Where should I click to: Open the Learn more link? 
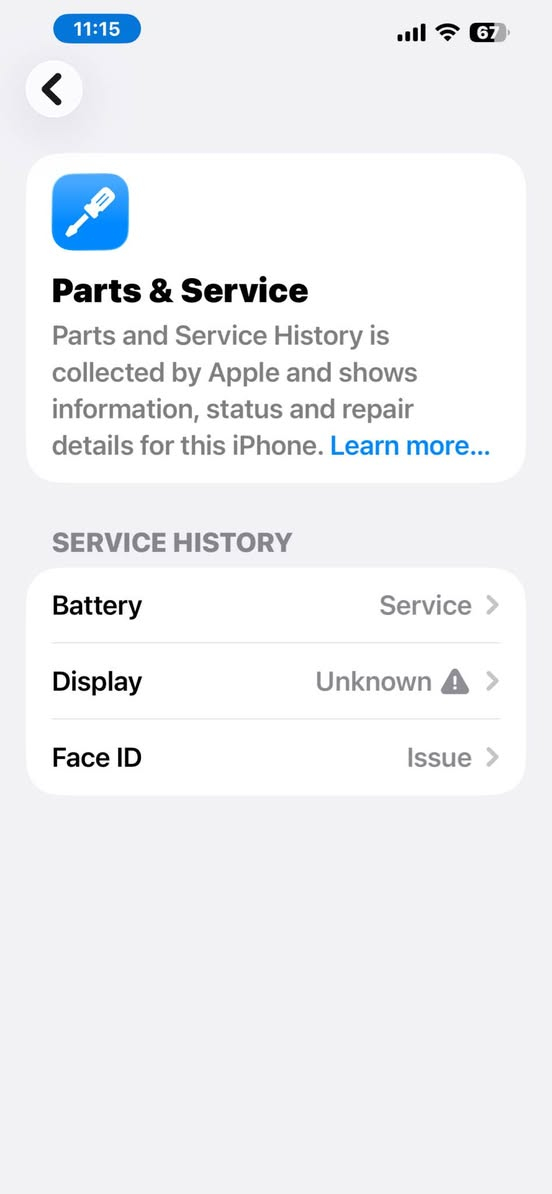coord(410,446)
